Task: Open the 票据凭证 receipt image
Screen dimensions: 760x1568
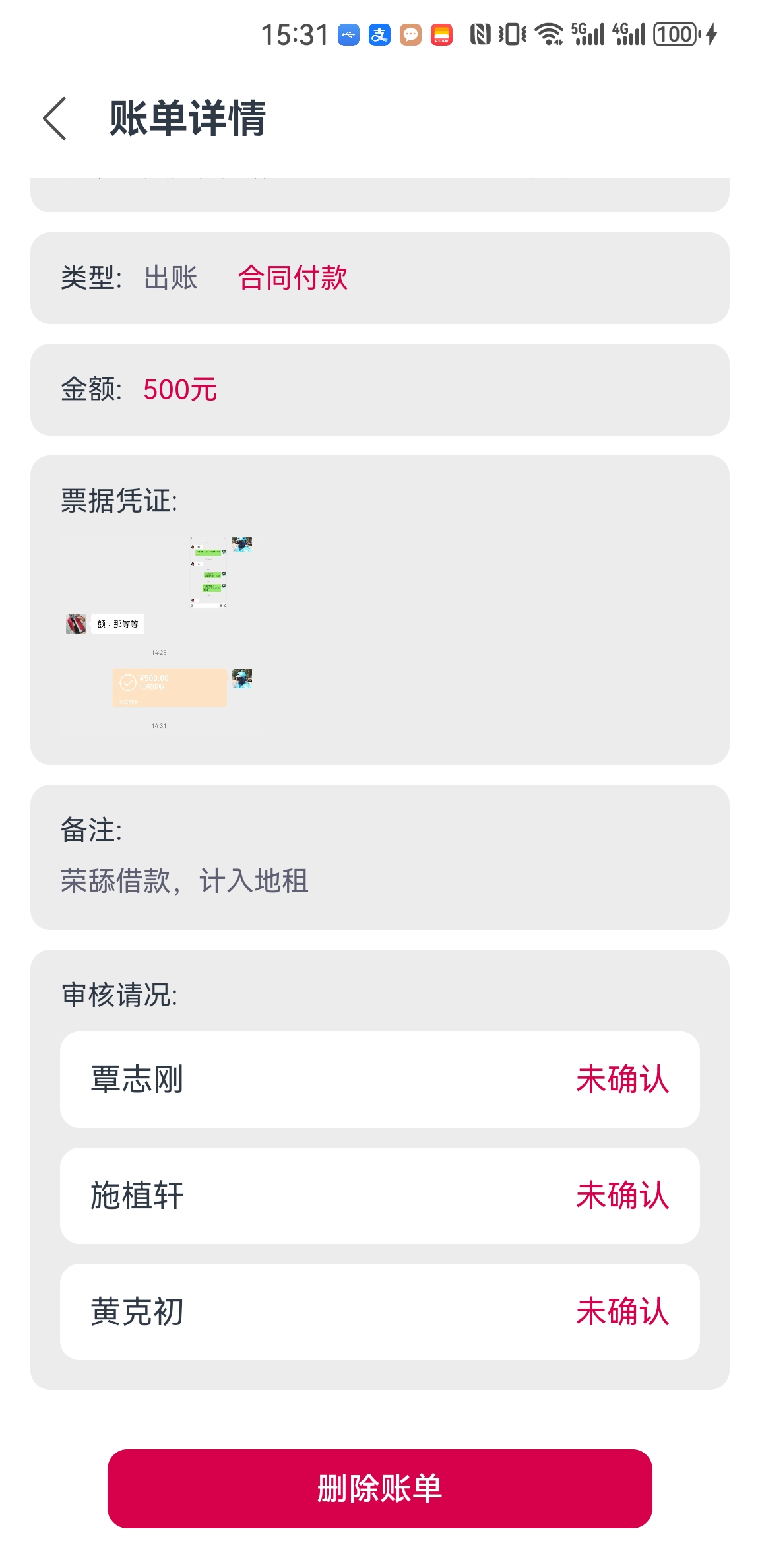Action: coord(158,635)
